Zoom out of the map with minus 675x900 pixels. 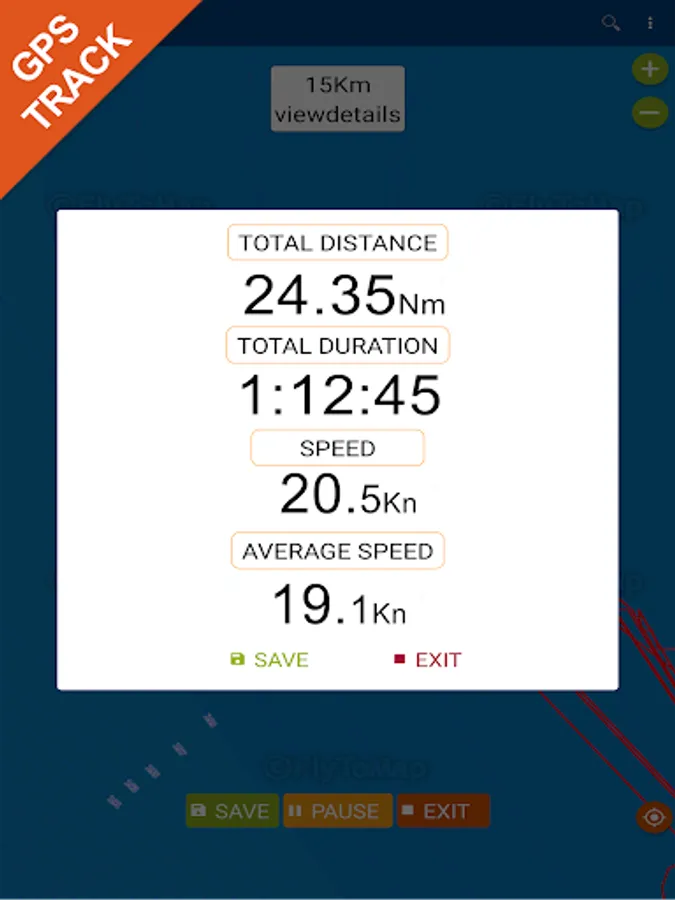(x=650, y=113)
